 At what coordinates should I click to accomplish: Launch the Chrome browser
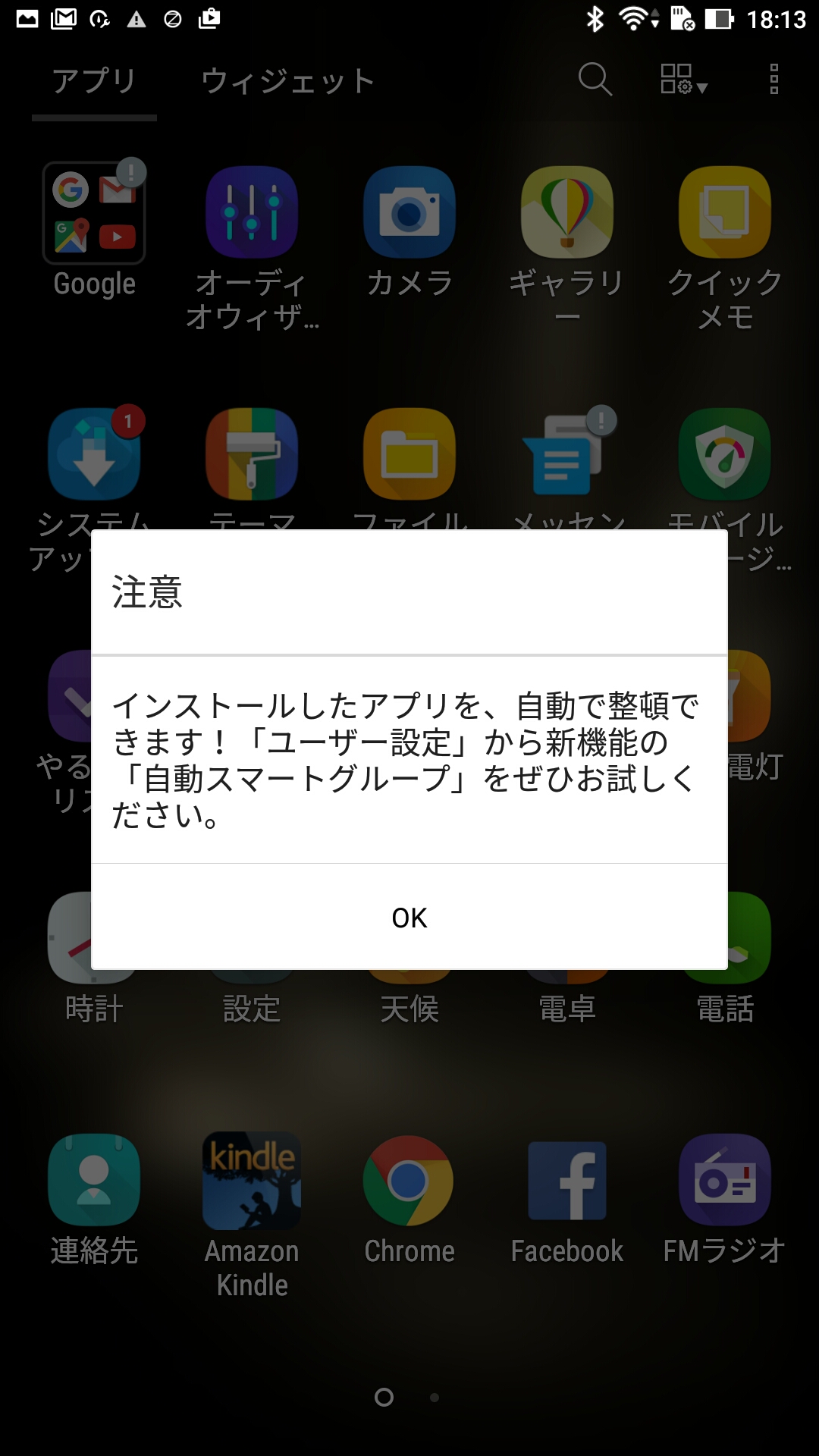pos(409,1200)
